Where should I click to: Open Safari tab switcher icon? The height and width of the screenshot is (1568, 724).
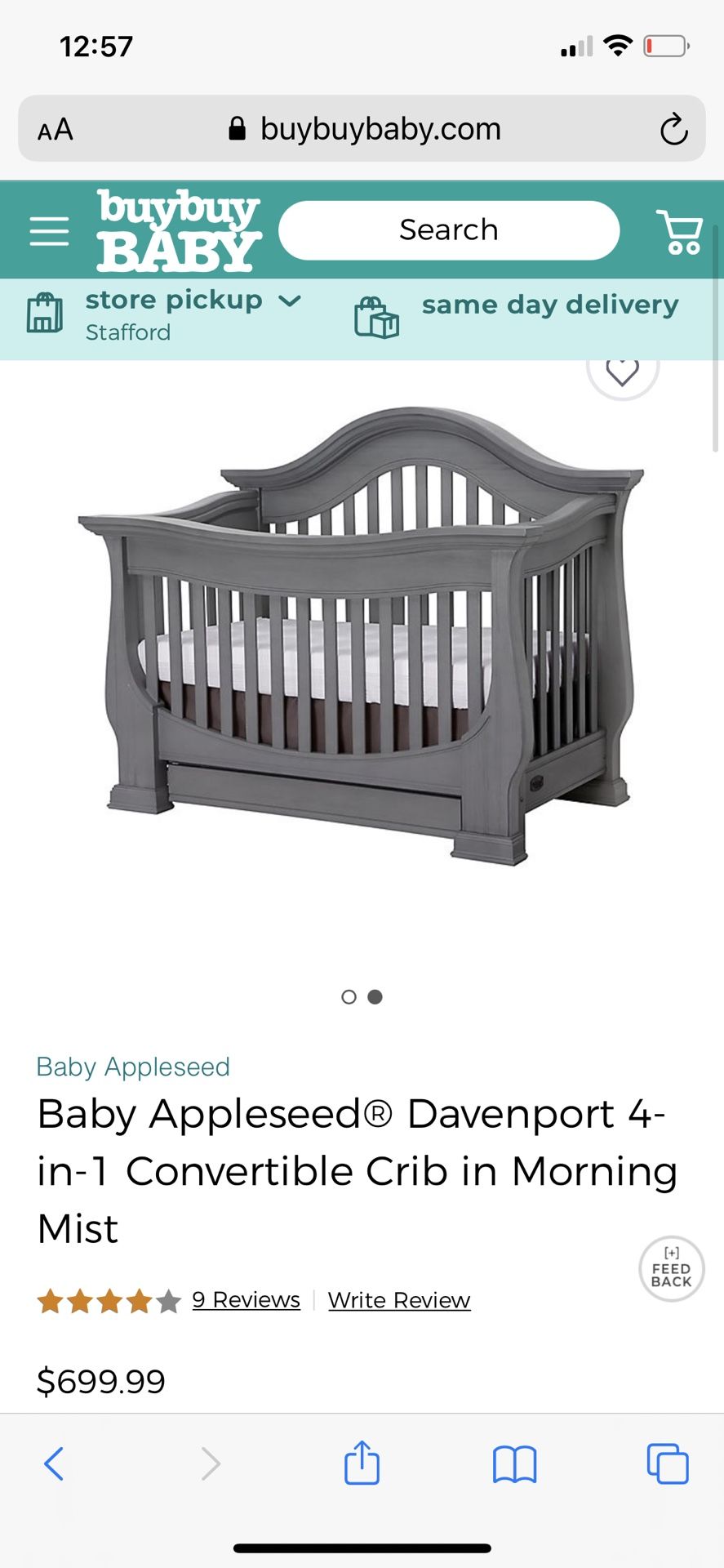click(x=667, y=1464)
